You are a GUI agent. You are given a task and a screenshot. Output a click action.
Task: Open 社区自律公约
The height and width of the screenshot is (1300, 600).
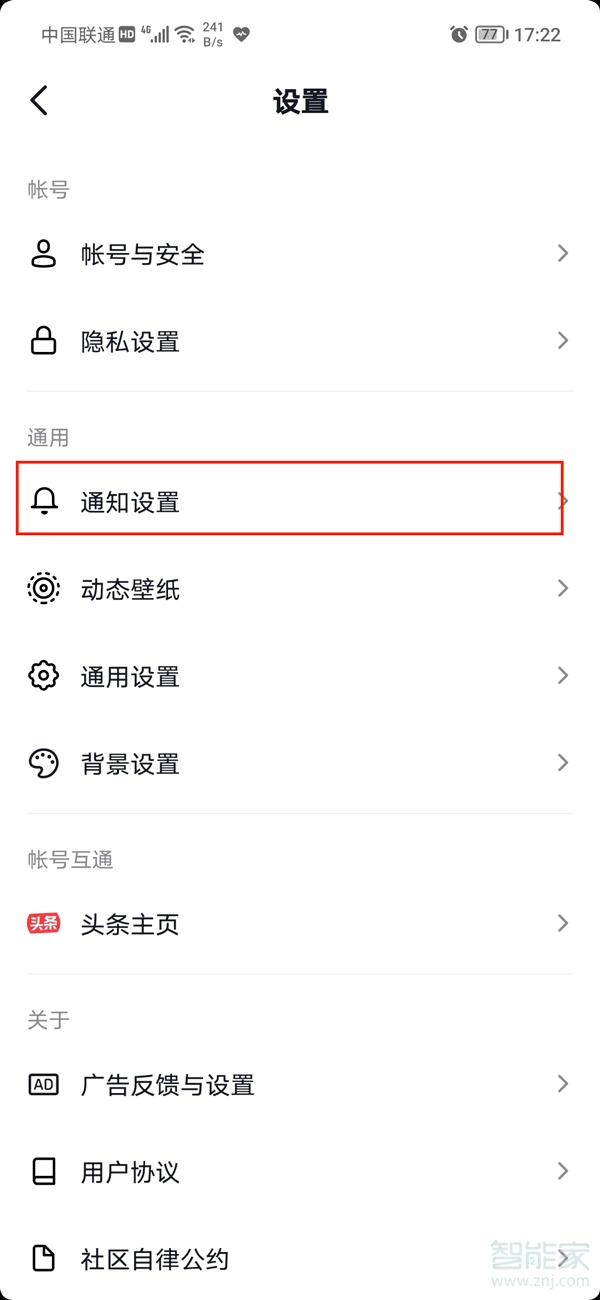(155, 1259)
